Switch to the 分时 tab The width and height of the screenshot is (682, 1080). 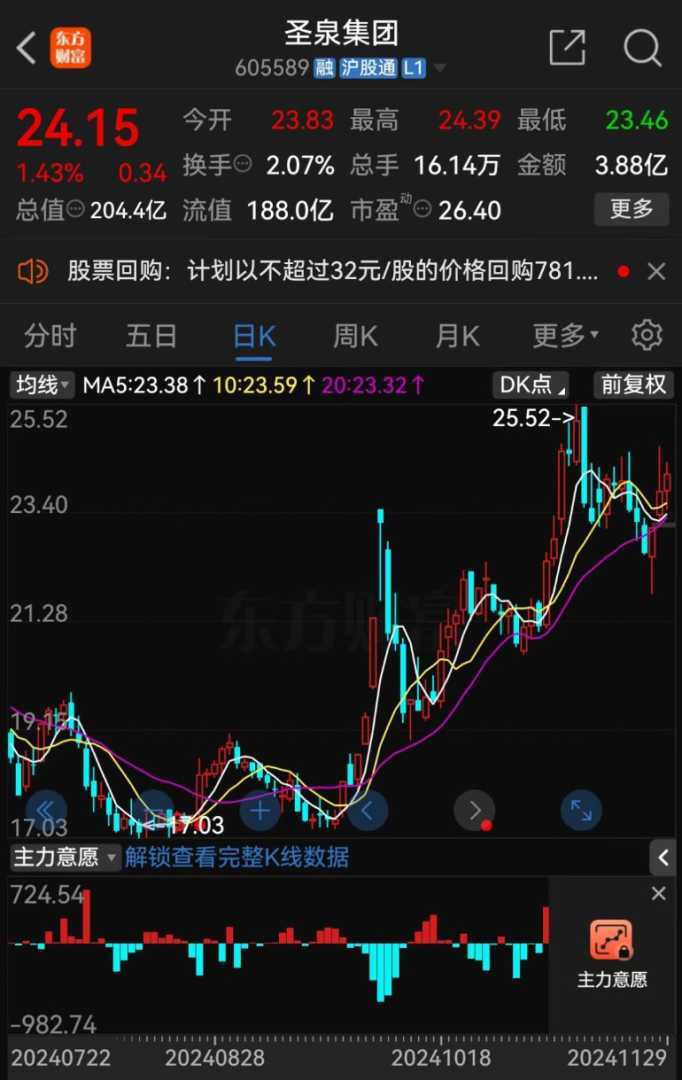[x=50, y=335]
